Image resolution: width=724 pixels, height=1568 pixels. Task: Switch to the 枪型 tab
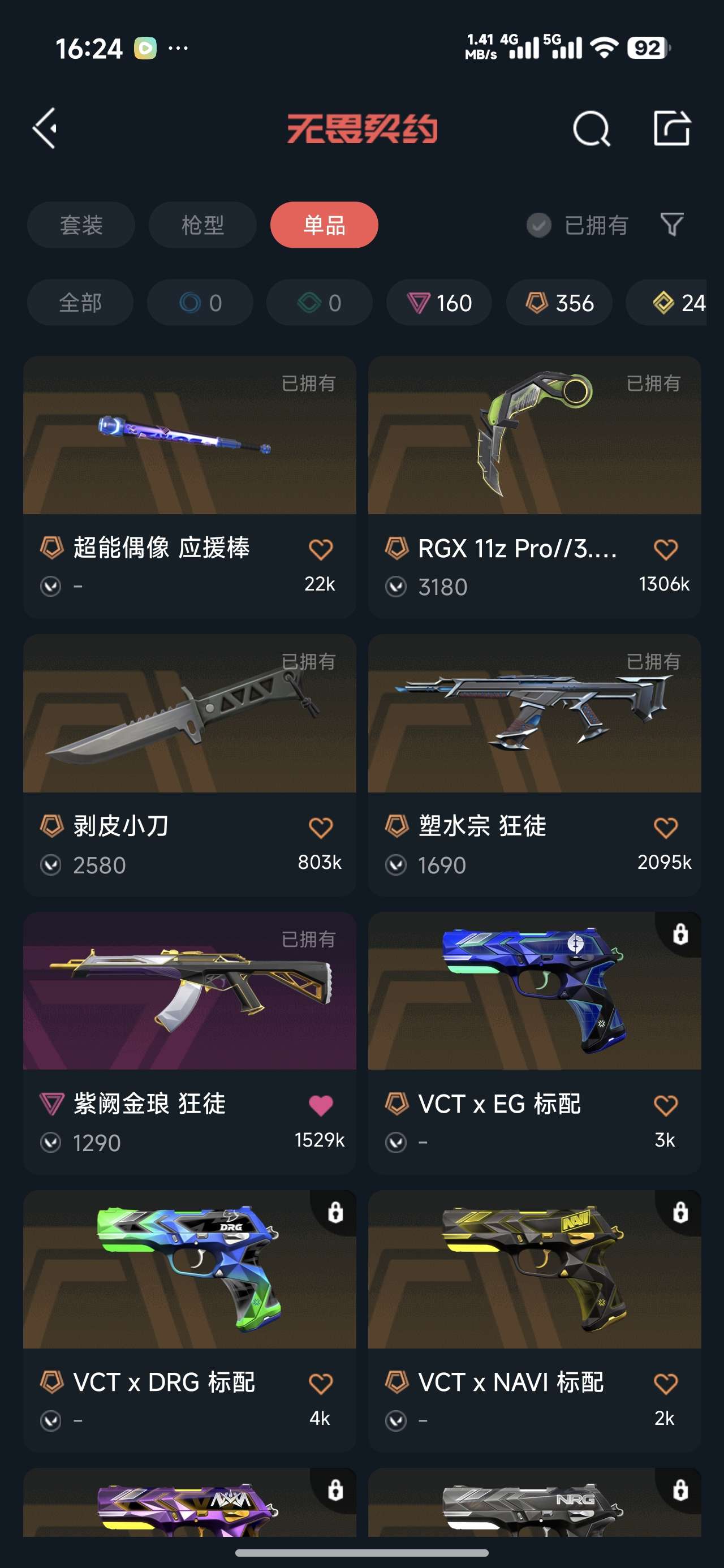[x=202, y=225]
